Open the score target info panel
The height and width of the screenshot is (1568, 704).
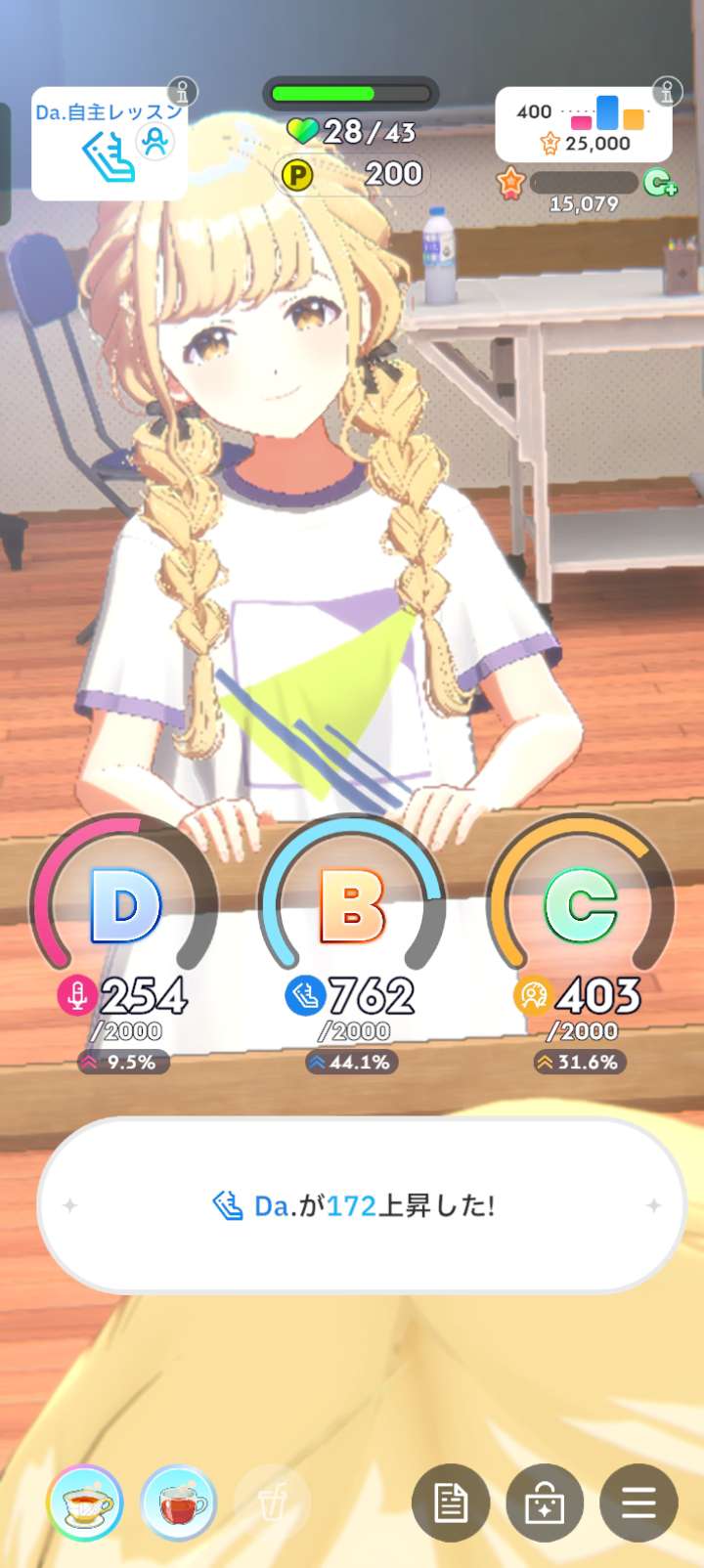584,125
